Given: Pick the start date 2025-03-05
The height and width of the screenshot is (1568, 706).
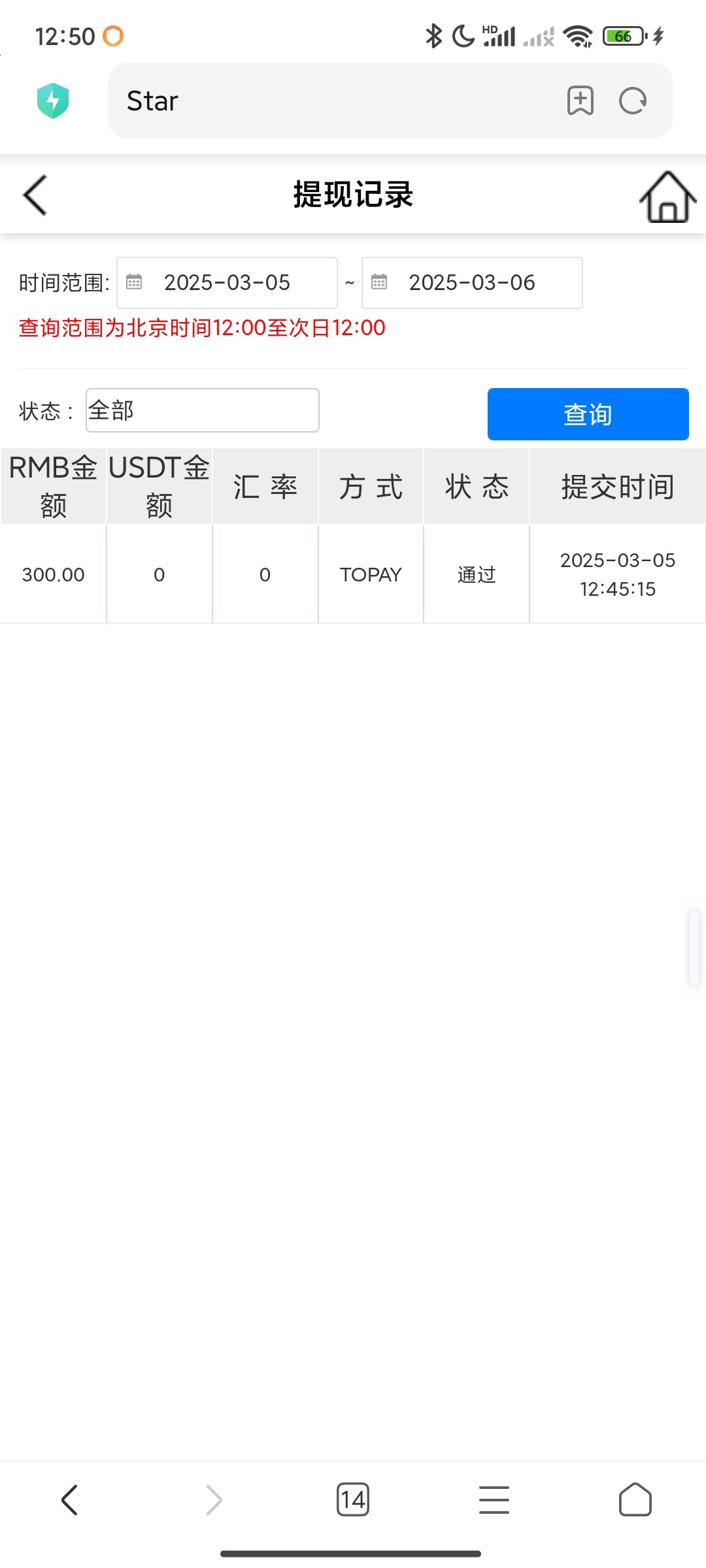Looking at the screenshot, I should pos(227,283).
